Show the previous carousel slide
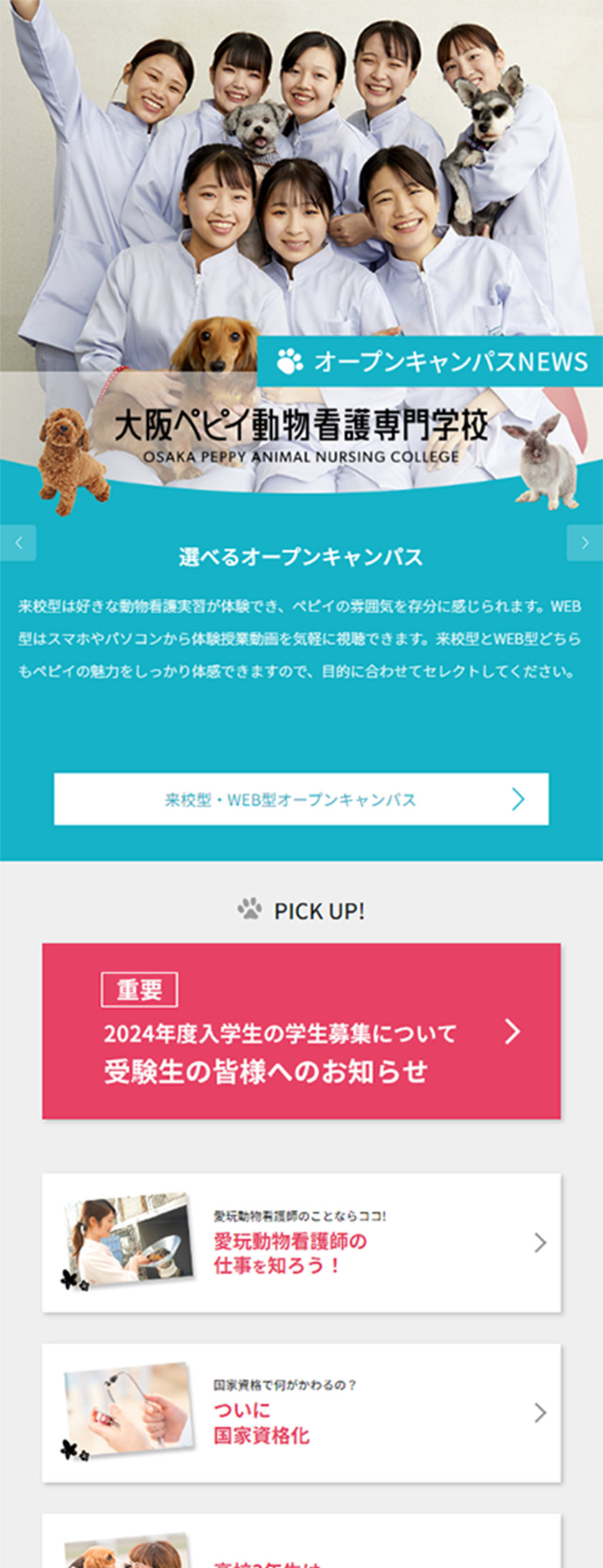The height and width of the screenshot is (1568, 603). pyautogui.click(x=18, y=543)
